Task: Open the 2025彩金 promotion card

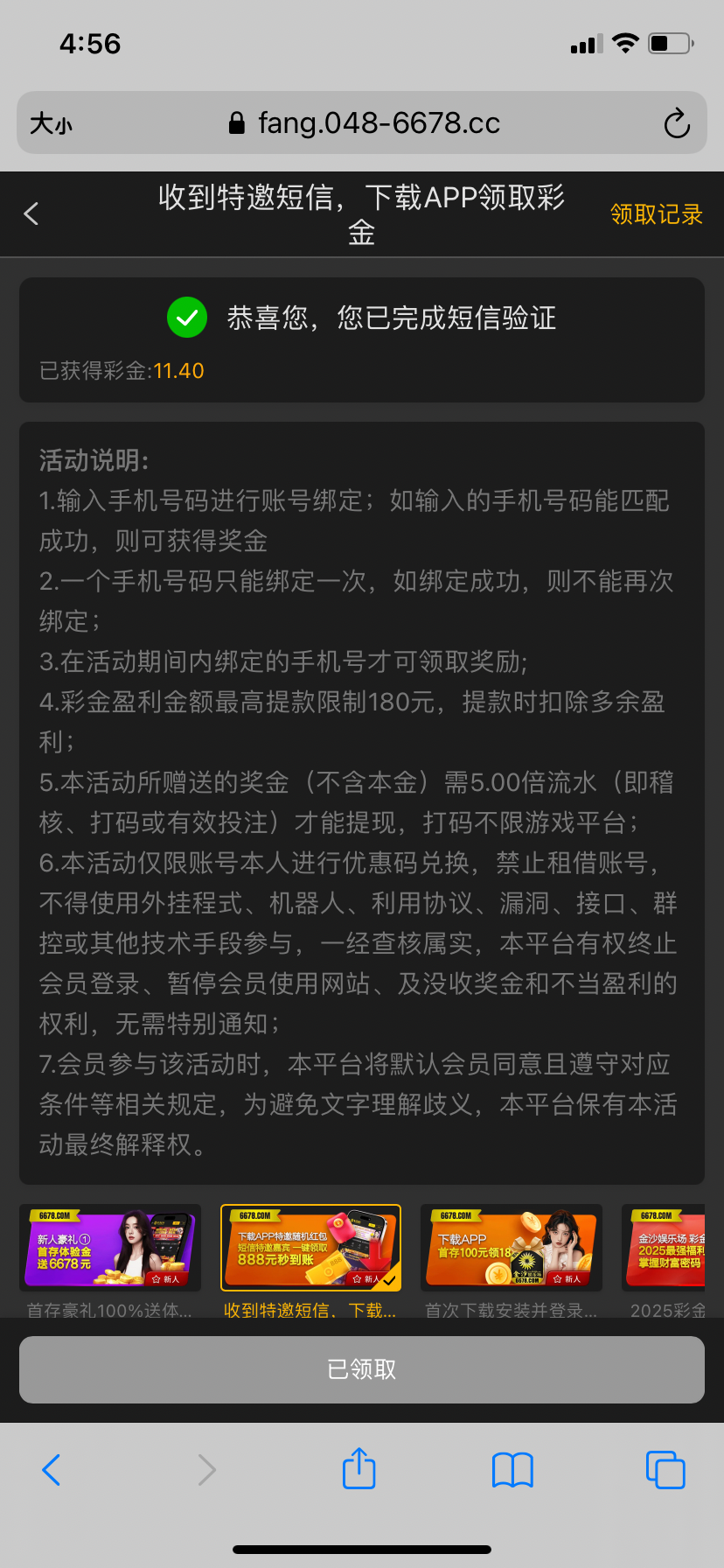Action: (670, 1249)
